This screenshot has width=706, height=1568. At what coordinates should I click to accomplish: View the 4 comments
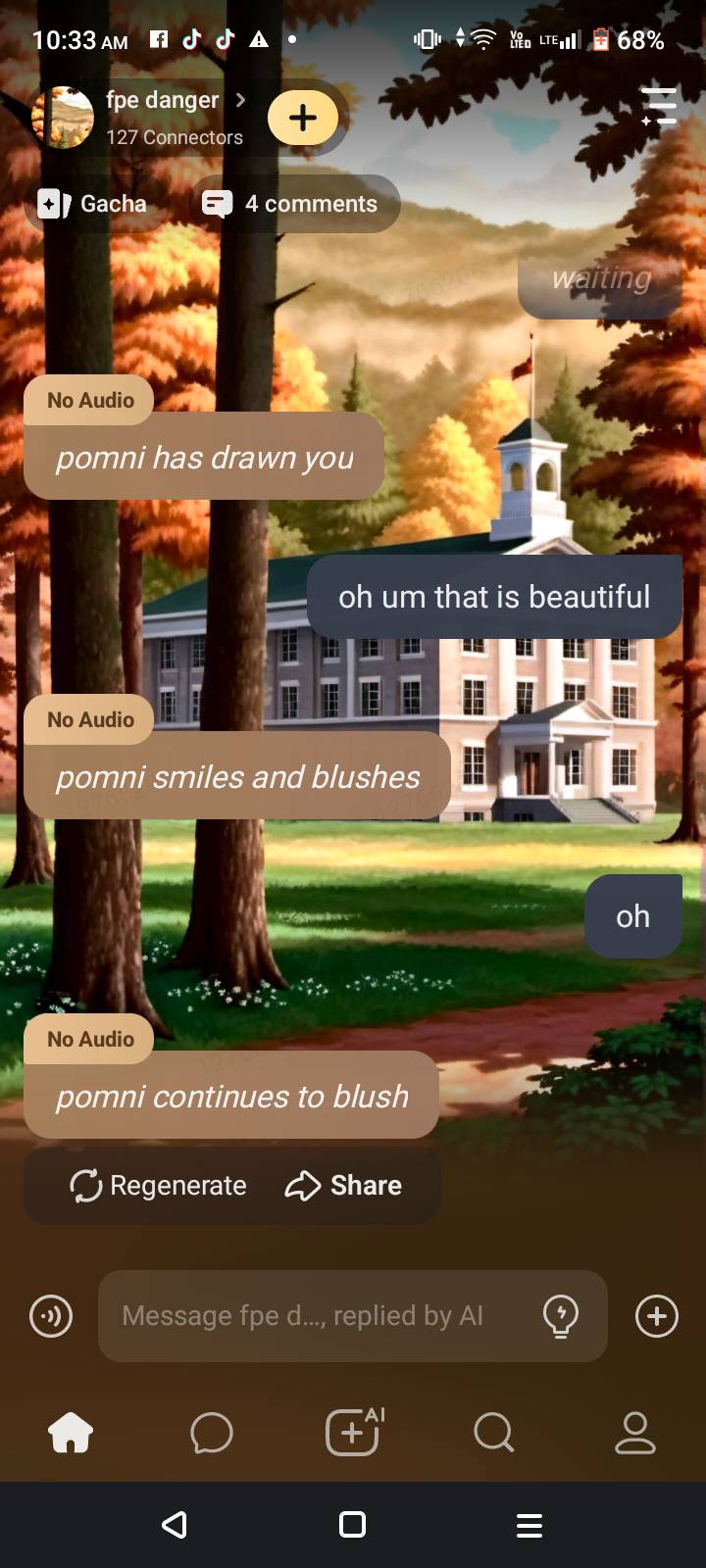click(x=294, y=204)
